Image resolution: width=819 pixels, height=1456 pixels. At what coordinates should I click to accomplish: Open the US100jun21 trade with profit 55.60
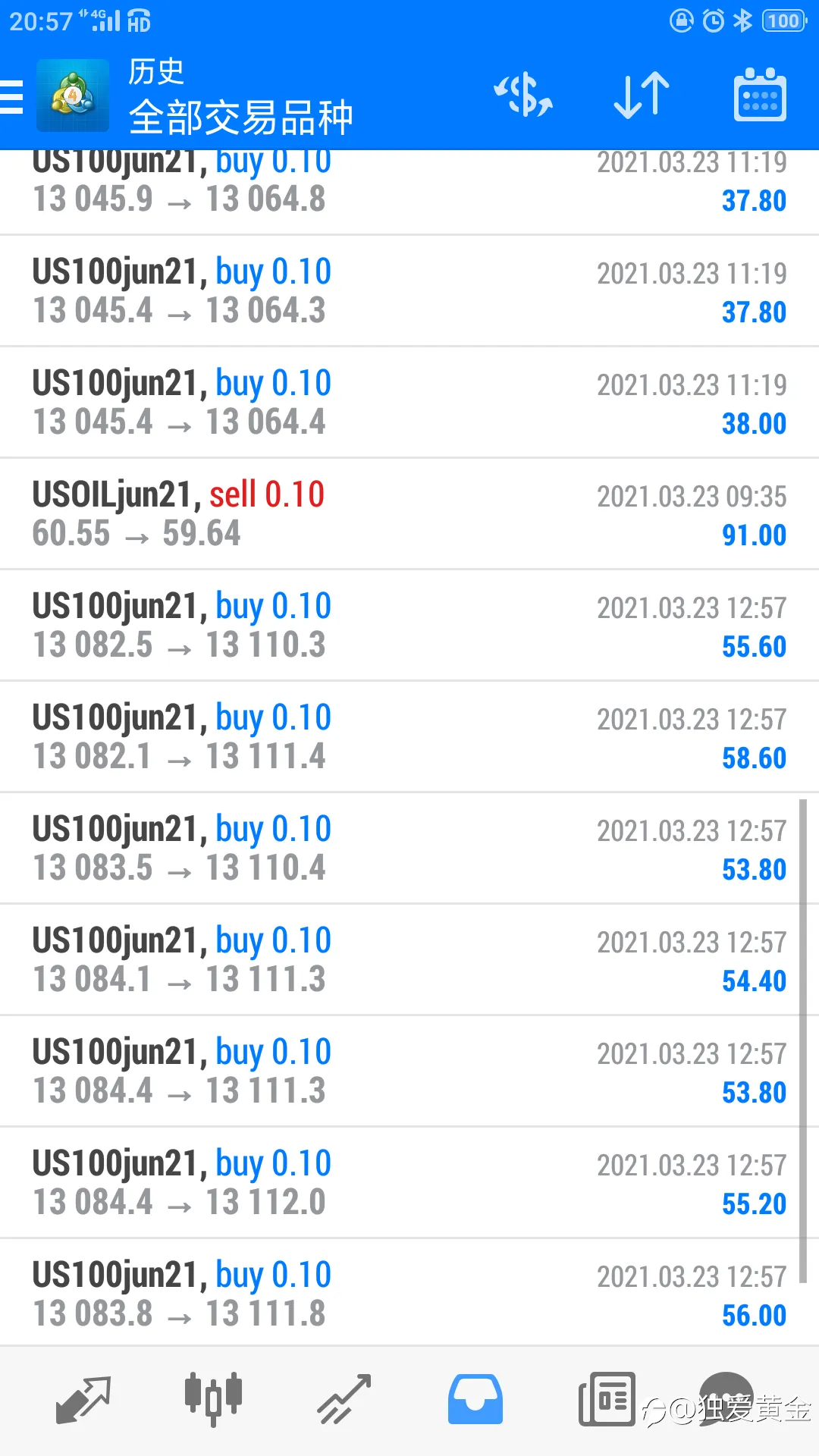coord(409,626)
